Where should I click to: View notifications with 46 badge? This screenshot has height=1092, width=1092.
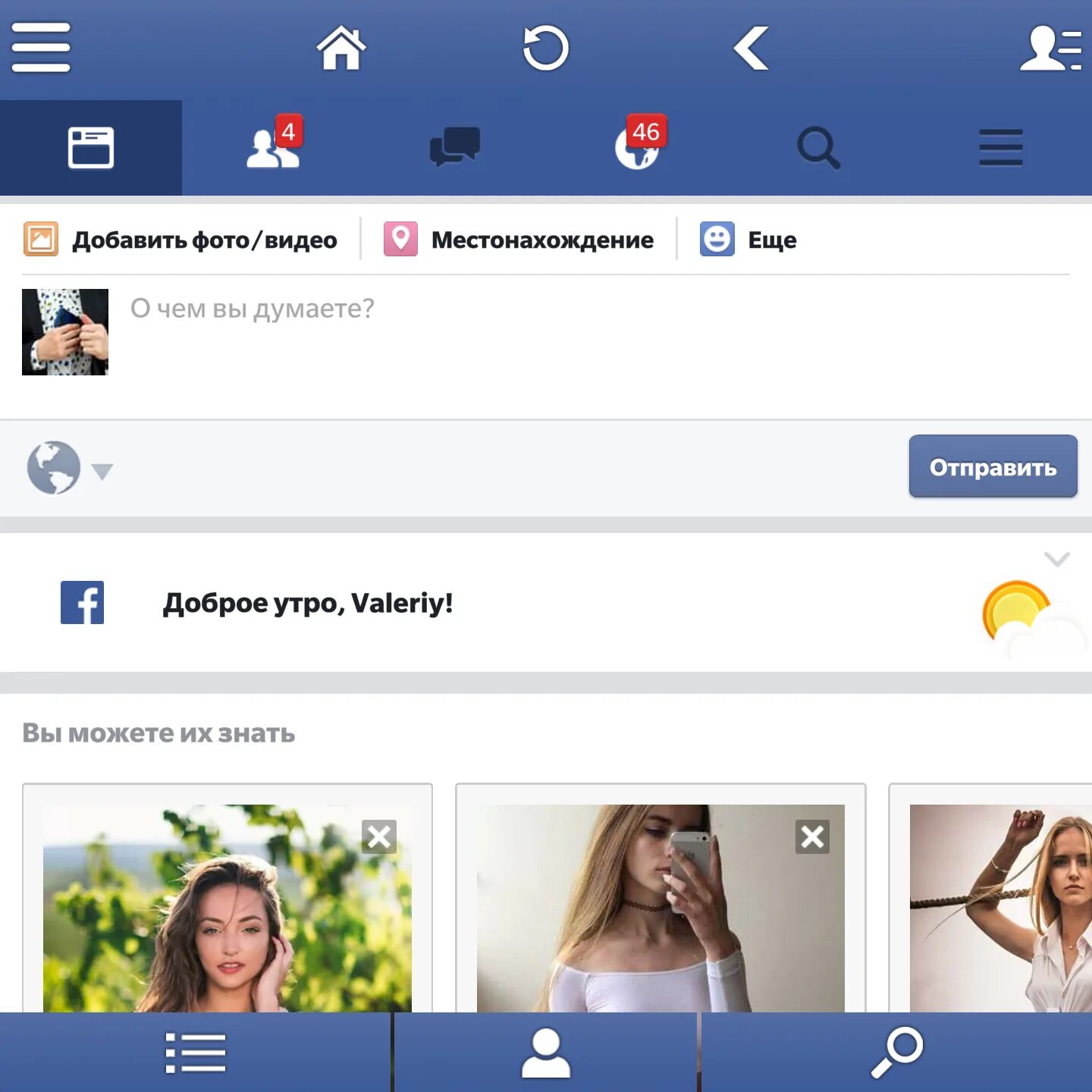point(638,146)
